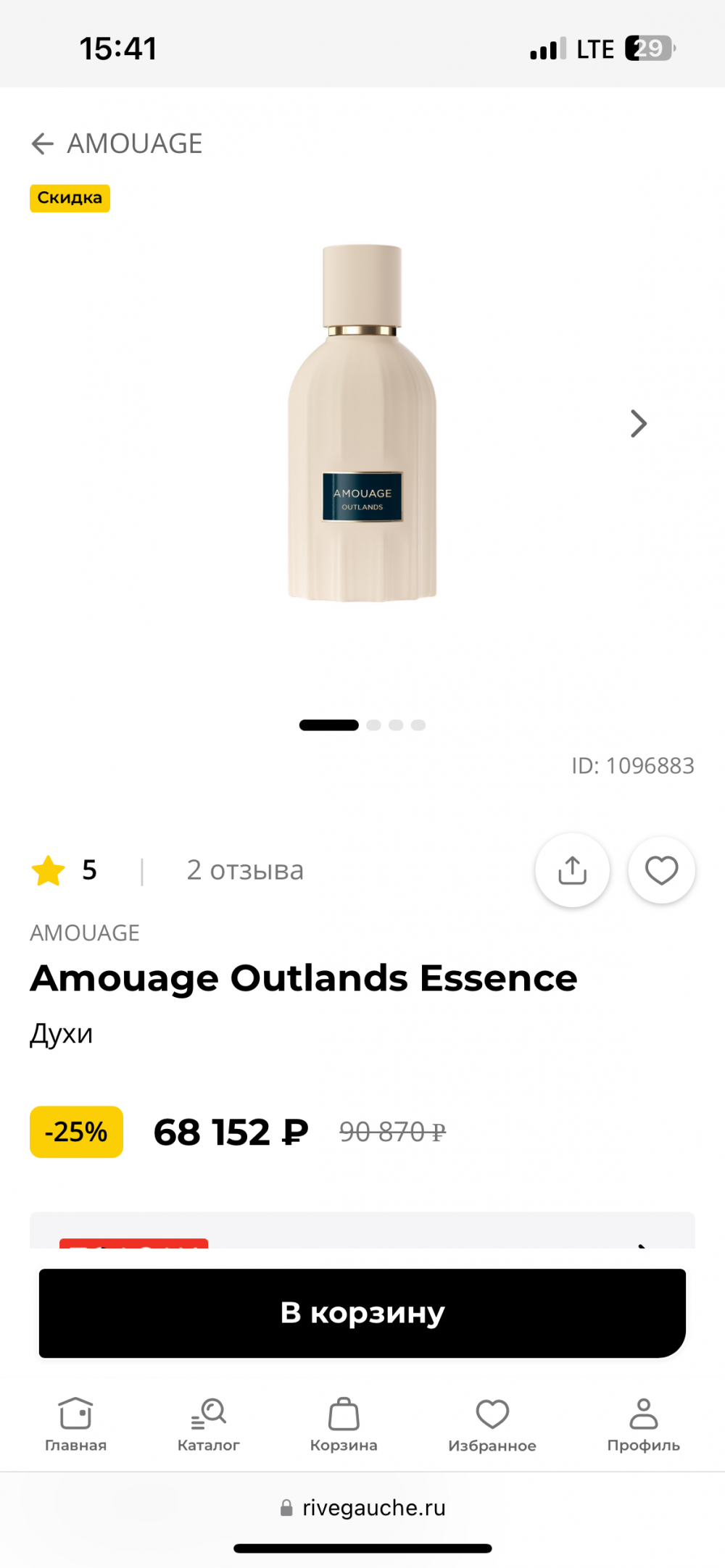Select the second carousel dot indicator
The width and height of the screenshot is (725, 1568).
(x=373, y=725)
